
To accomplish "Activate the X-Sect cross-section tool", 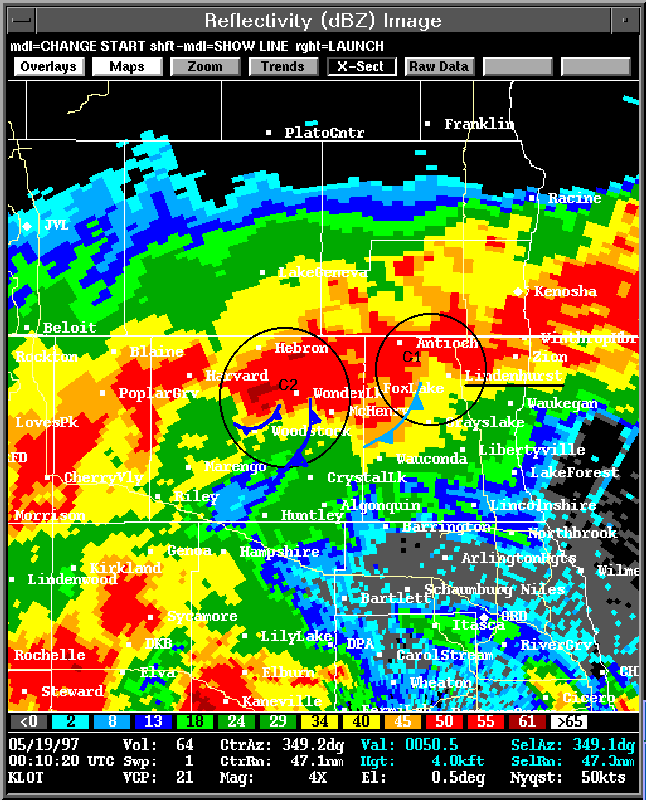I will tap(361, 67).
